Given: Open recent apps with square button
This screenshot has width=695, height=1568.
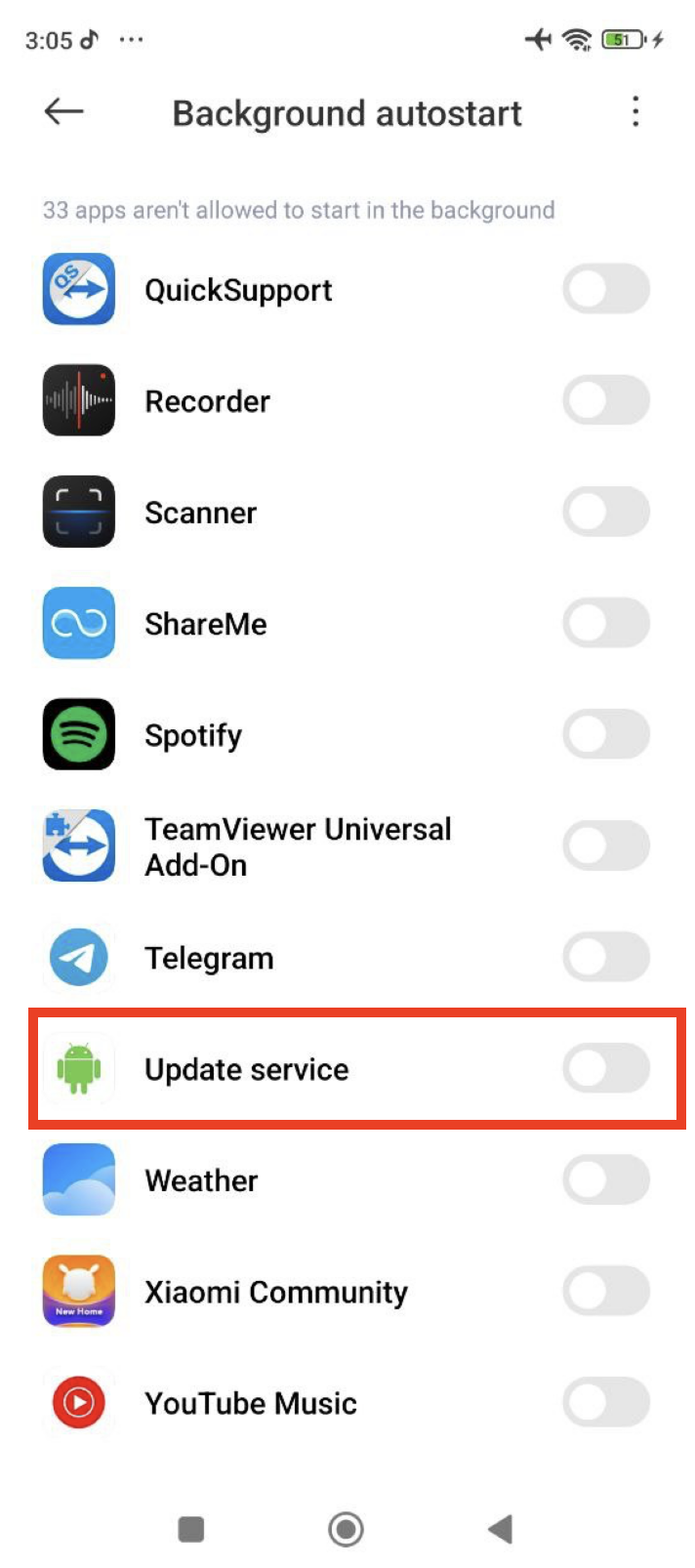Looking at the screenshot, I should (x=191, y=1529).
